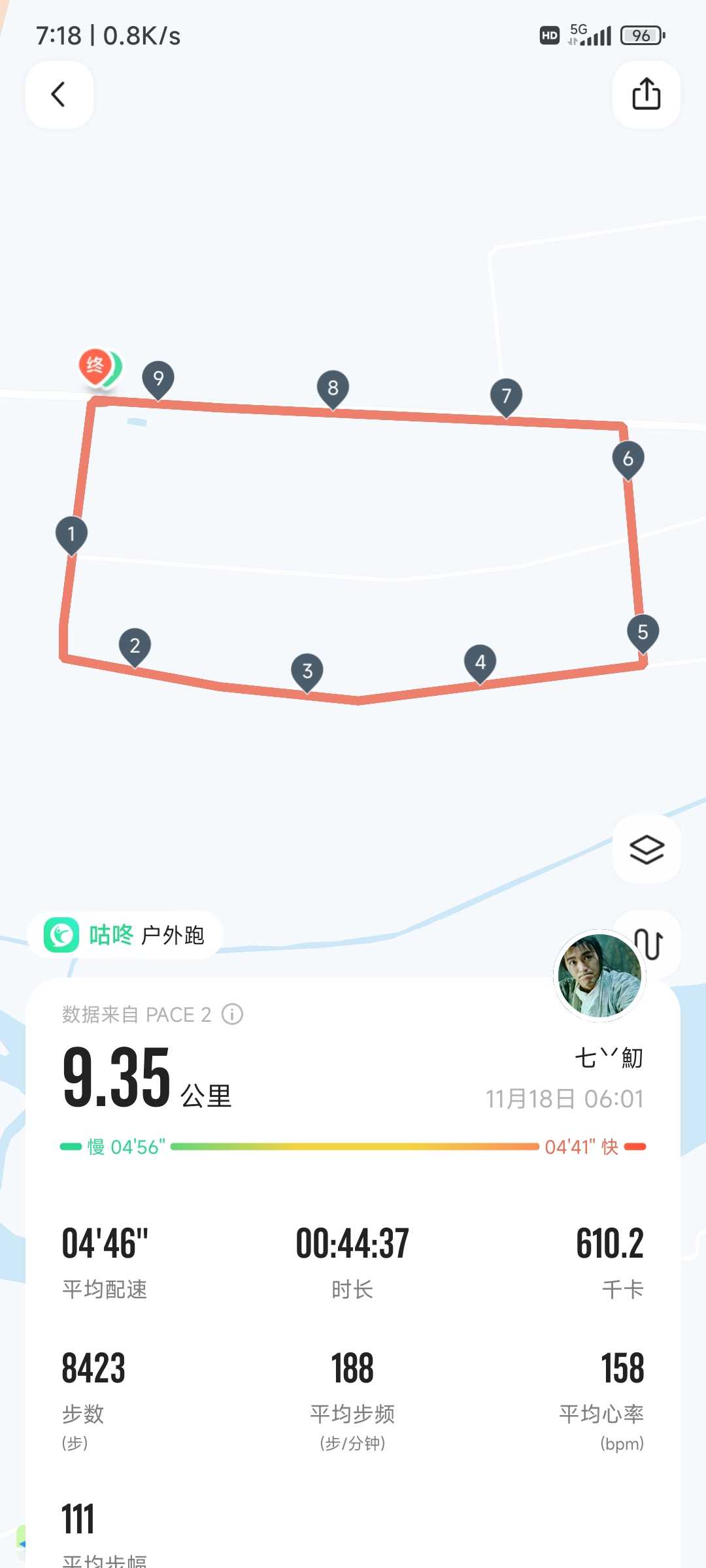This screenshot has width=706, height=1568.
Task: Share this running record
Action: (646, 95)
